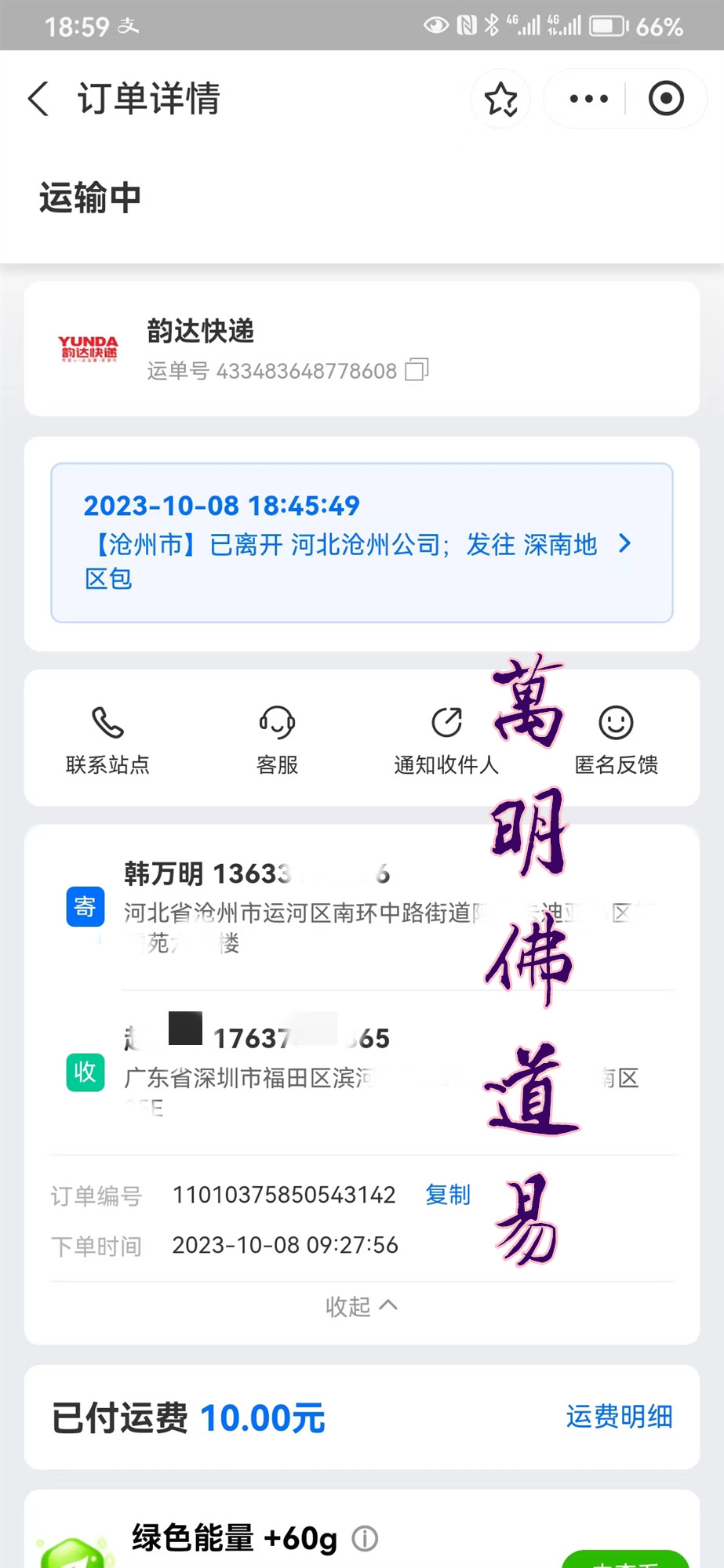
Task: Open the three-dot more menu
Action: point(589,99)
